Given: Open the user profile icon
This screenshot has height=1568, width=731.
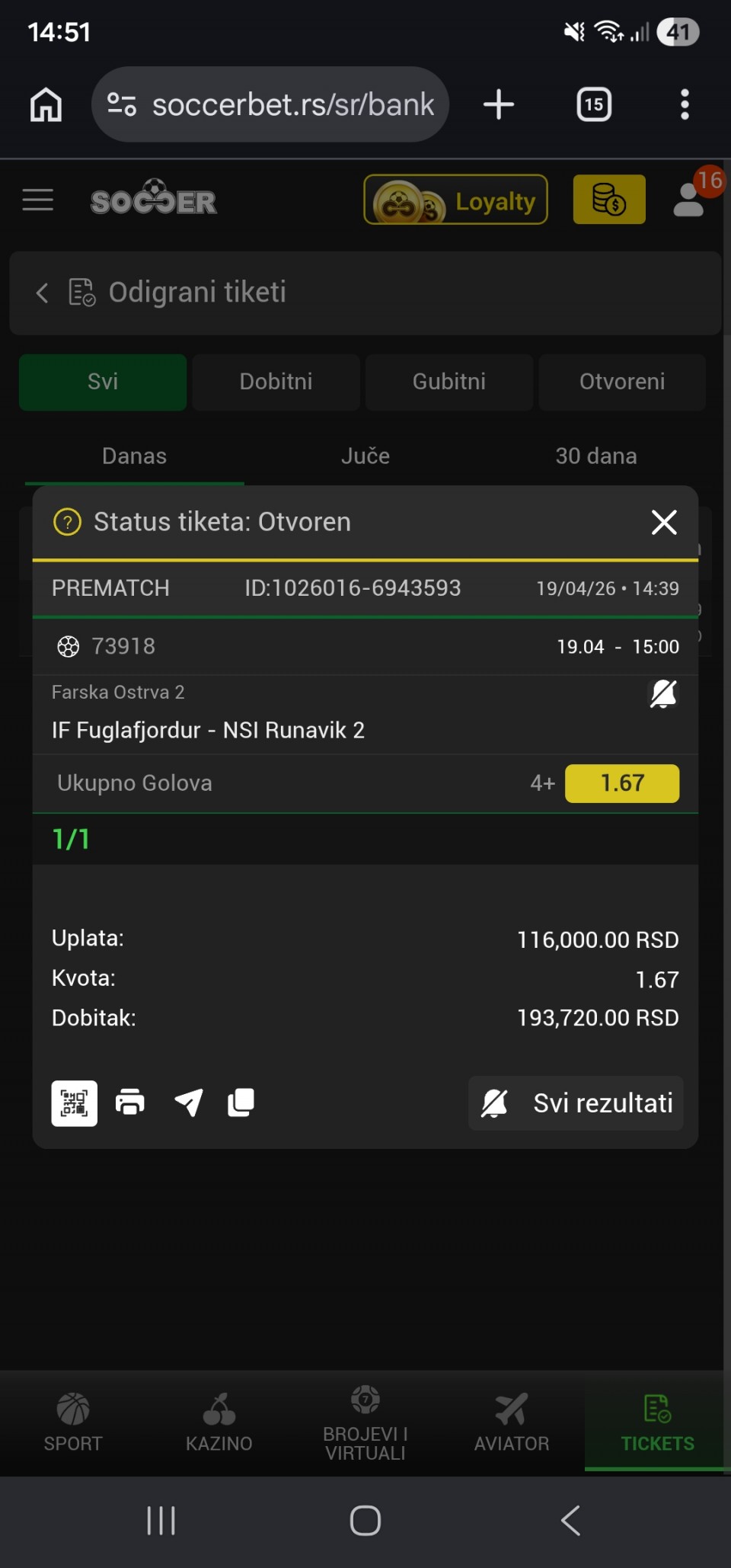Looking at the screenshot, I should click(x=689, y=200).
